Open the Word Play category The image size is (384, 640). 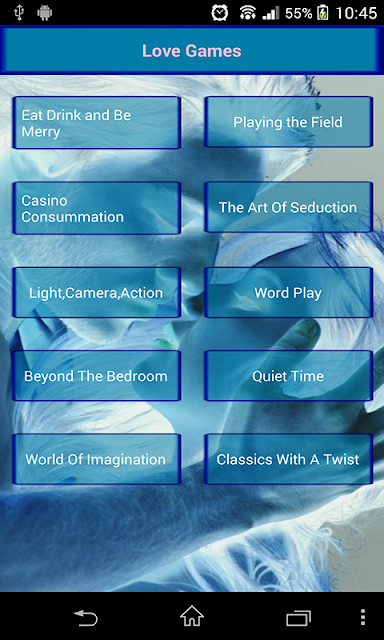pos(289,293)
